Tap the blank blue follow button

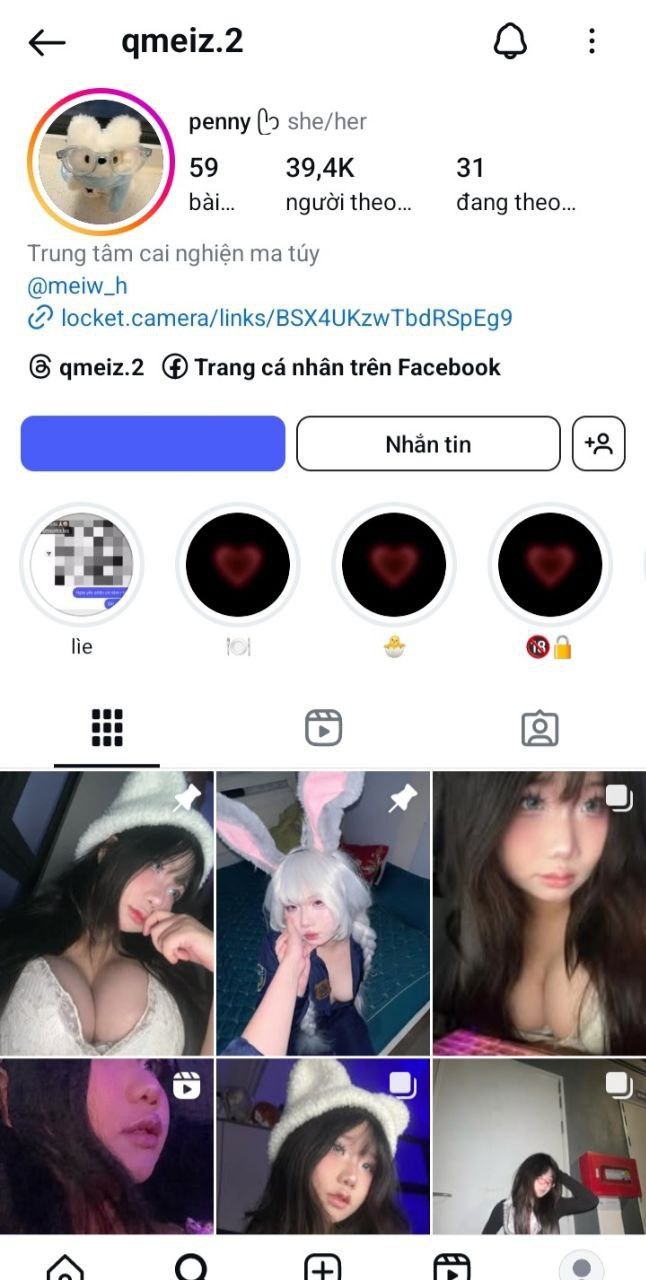tap(153, 444)
